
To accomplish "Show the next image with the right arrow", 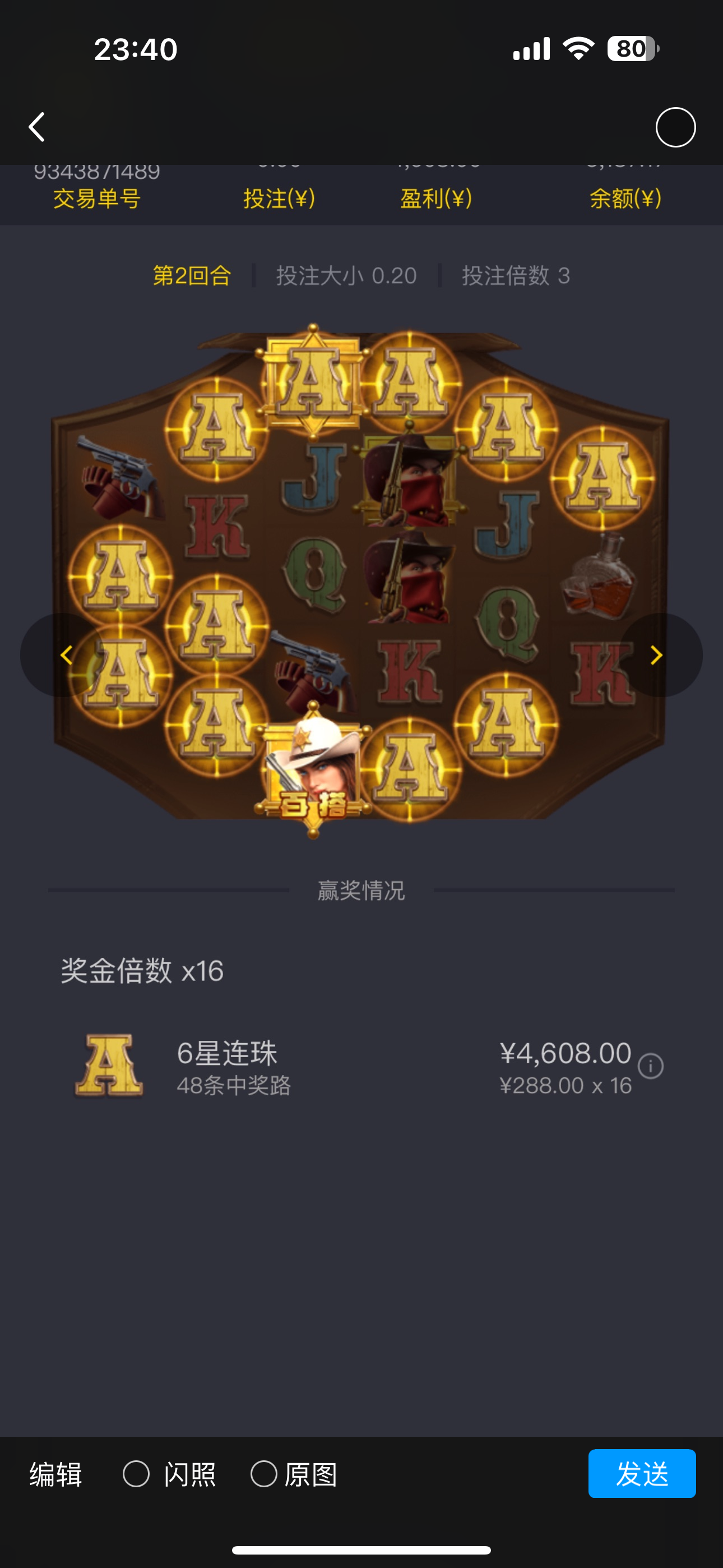I will tap(657, 655).
